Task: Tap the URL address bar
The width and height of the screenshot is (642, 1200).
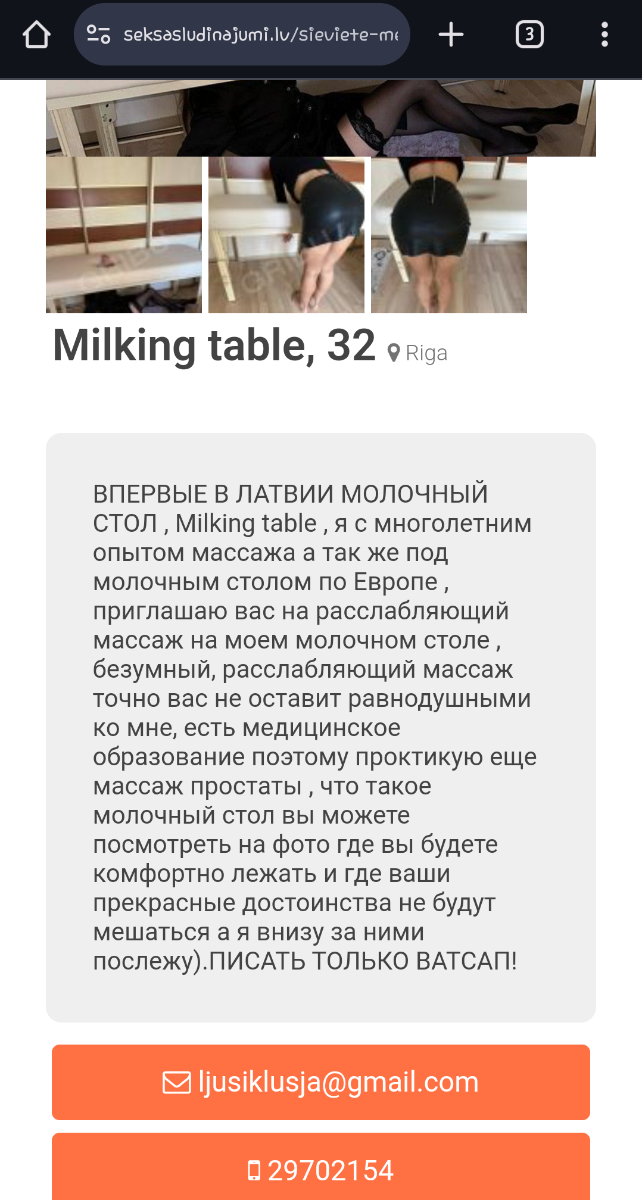Action: click(242, 35)
